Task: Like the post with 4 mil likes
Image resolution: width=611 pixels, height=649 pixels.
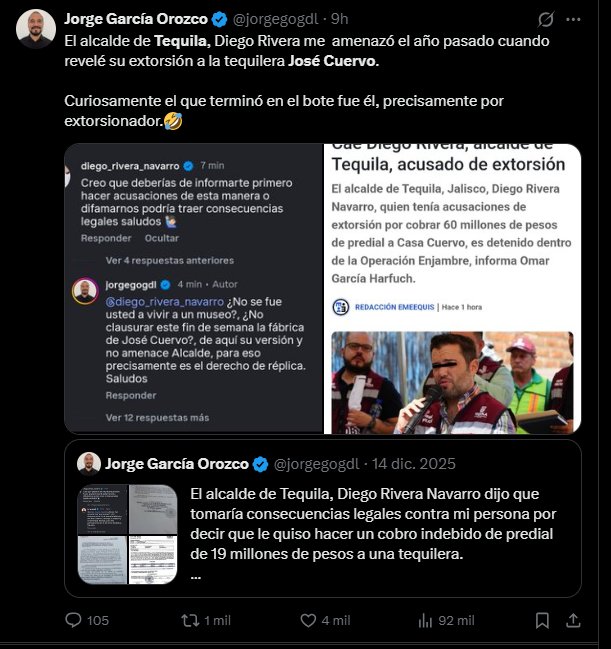Action: [x=325, y=620]
